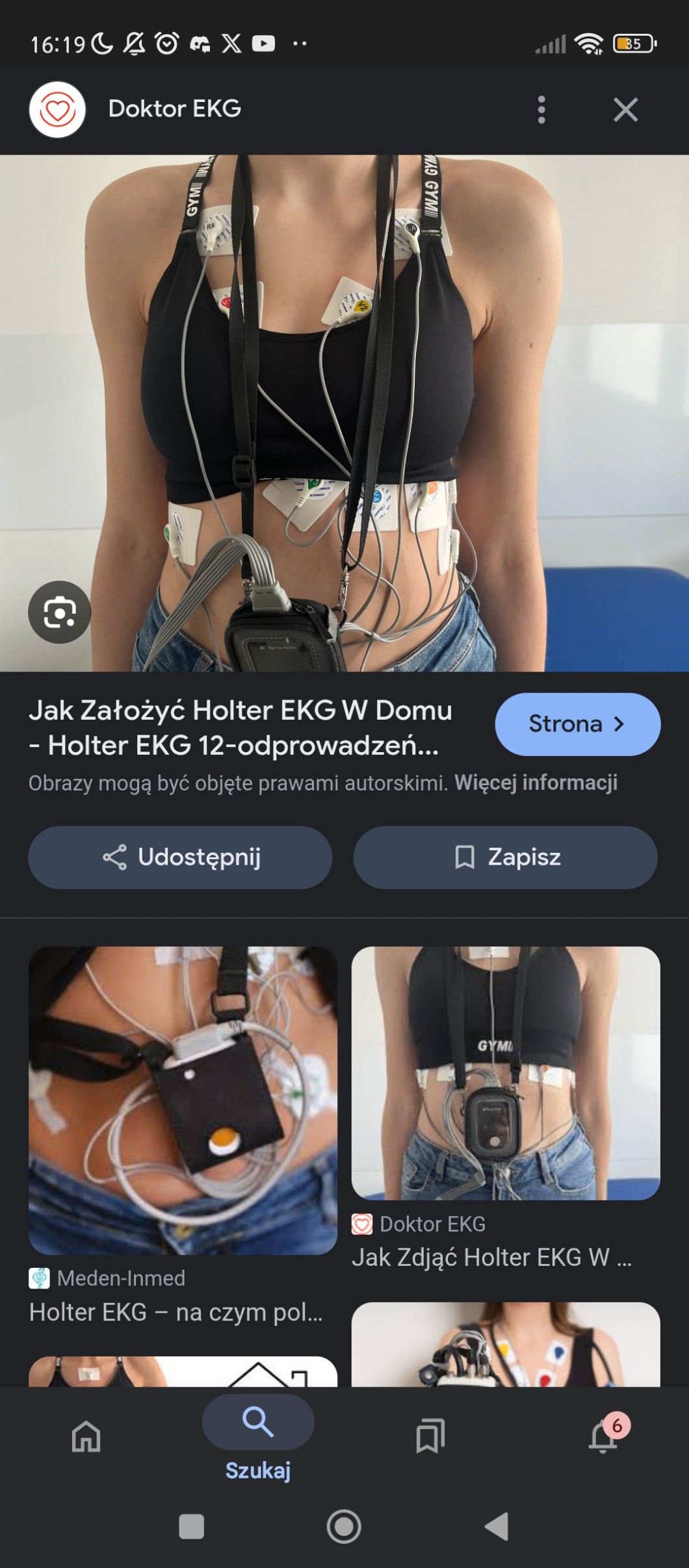689x1568 pixels.
Task: Open the Meden-Inmed Holter EKG result
Action: [x=183, y=1100]
